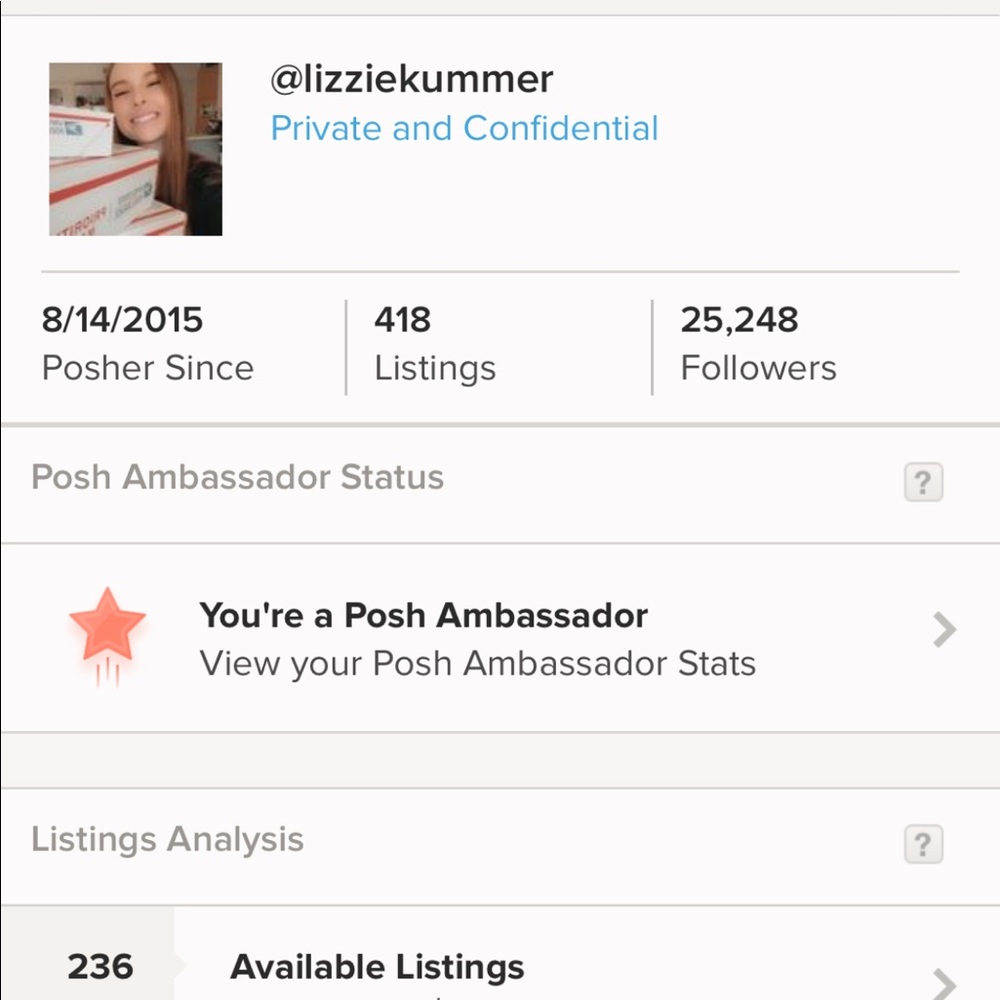
Task: Open the Available Listings row
Action: (x=500, y=967)
